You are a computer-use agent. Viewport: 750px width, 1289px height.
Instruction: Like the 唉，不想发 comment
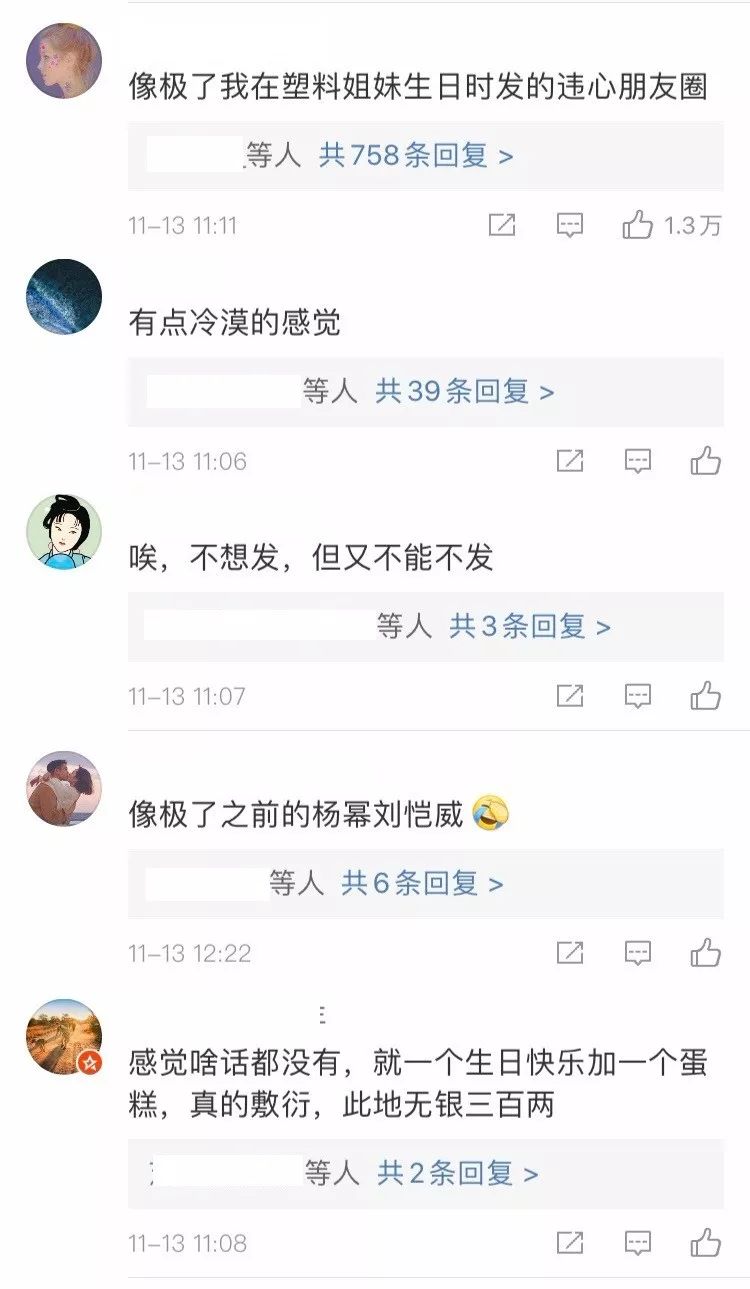(x=706, y=696)
